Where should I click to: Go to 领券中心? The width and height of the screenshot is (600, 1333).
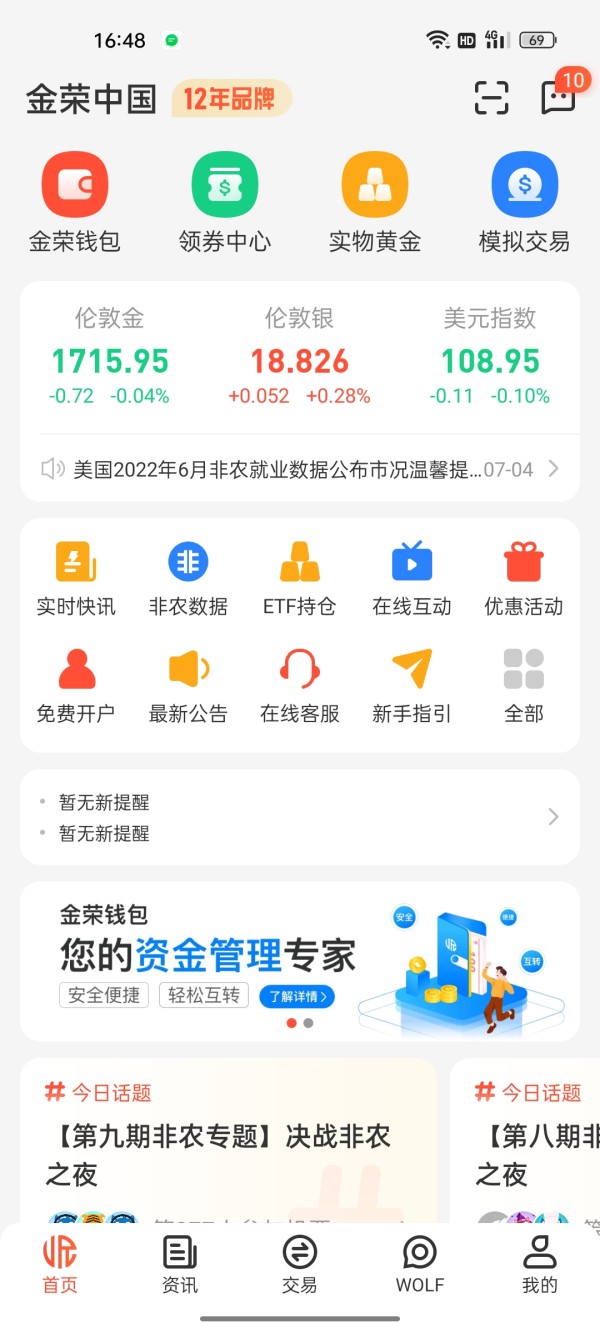(x=225, y=203)
